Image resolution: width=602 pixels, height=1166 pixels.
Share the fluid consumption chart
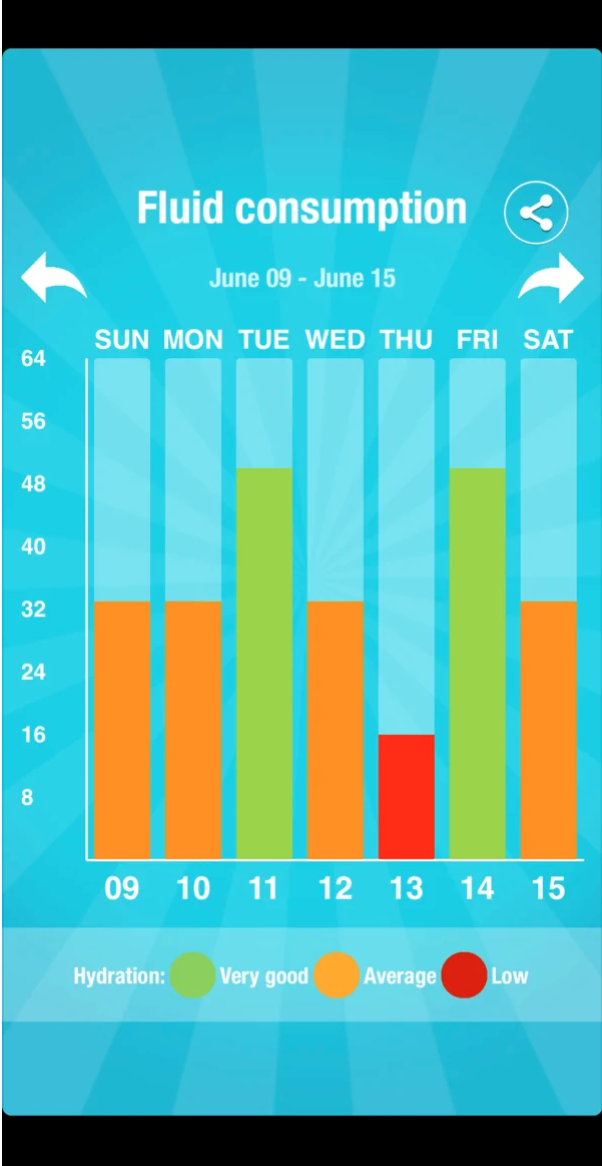536,213
